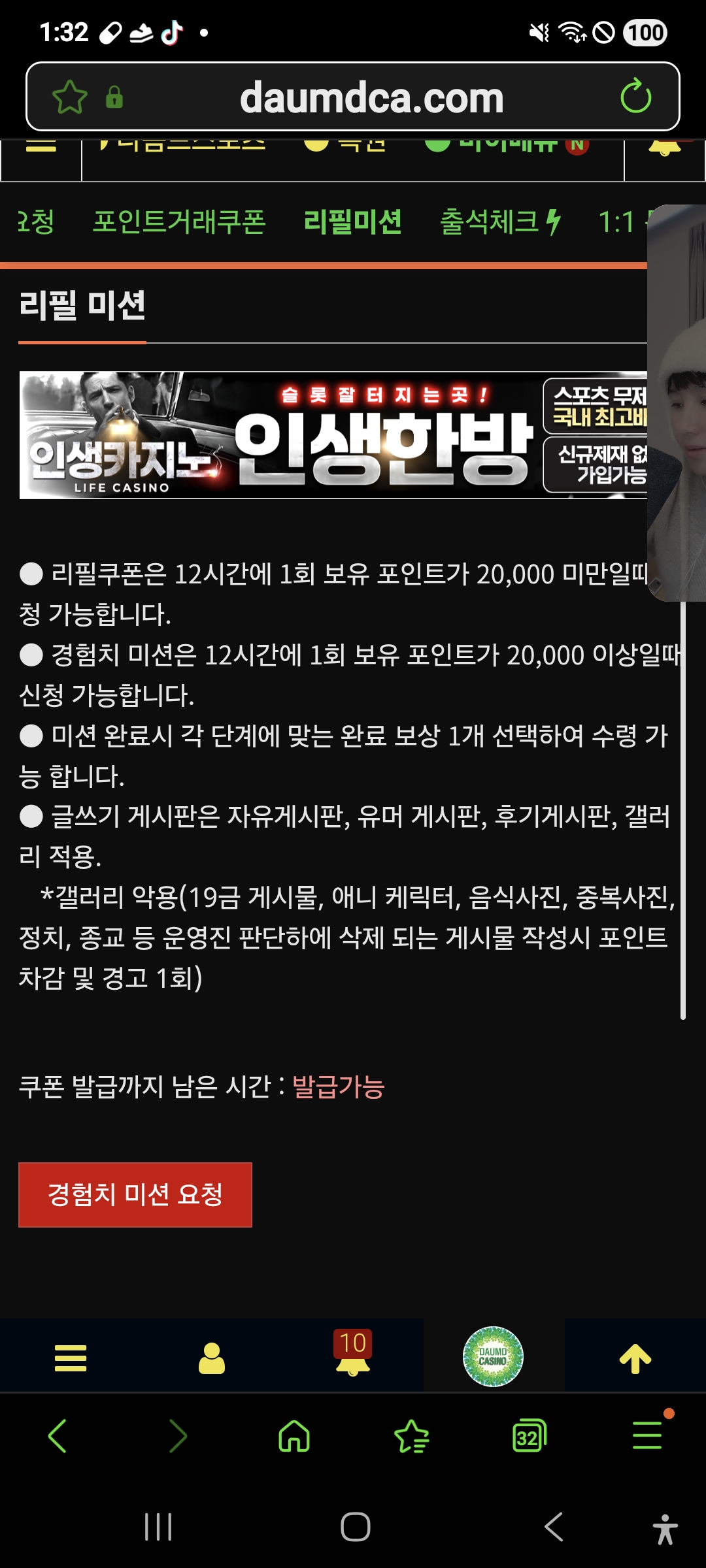Switch to the 포인트거래쿠폰 tab
Viewport: 706px width, 1568px height.
pos(179,222)
